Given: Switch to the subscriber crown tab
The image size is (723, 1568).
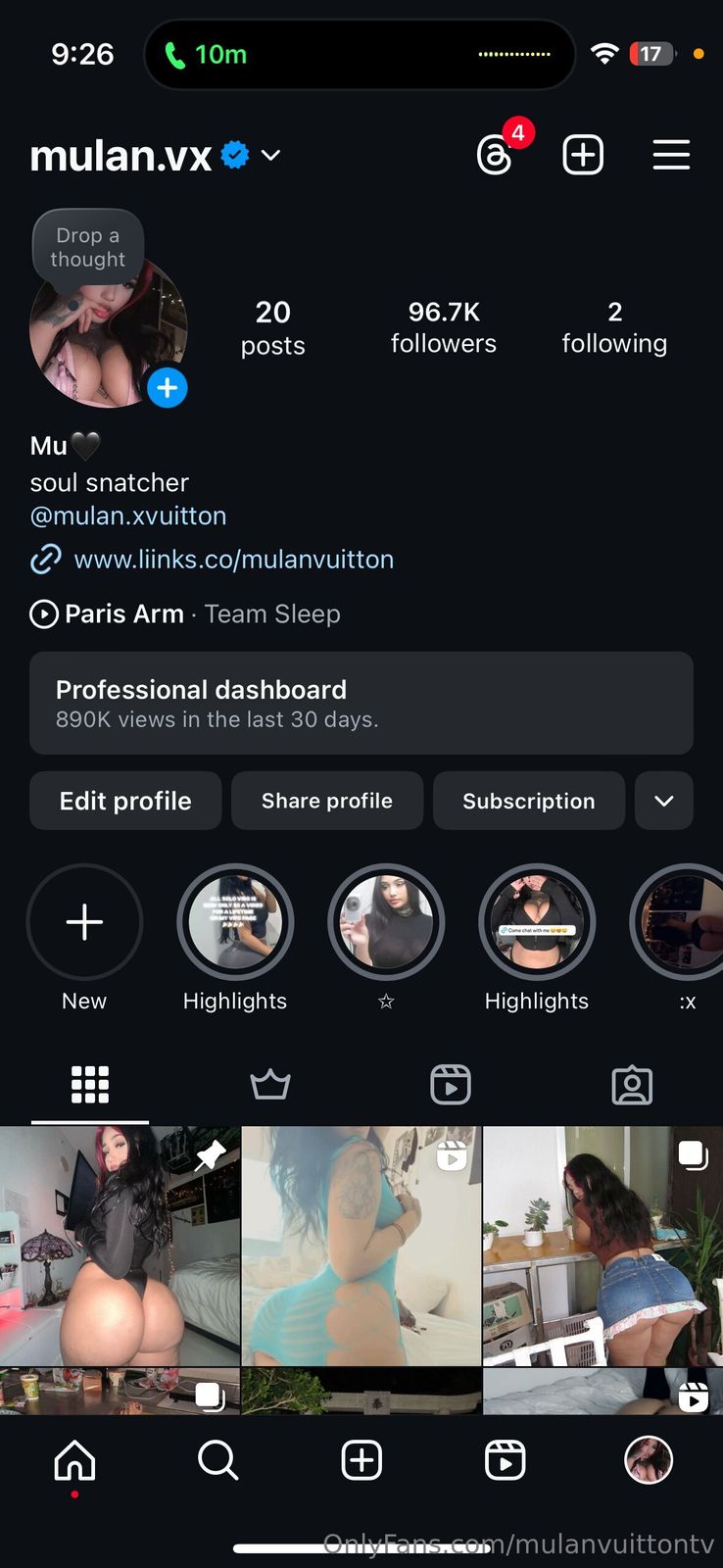Looking at the screenshot, I should 270,1085.
